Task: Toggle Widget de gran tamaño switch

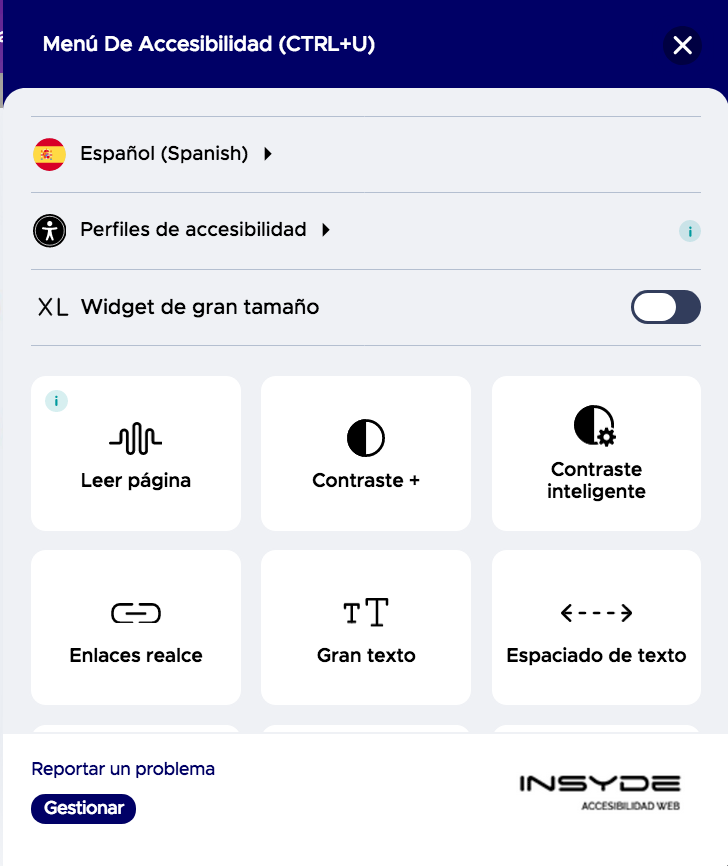Action: click(x=665, y=307)
